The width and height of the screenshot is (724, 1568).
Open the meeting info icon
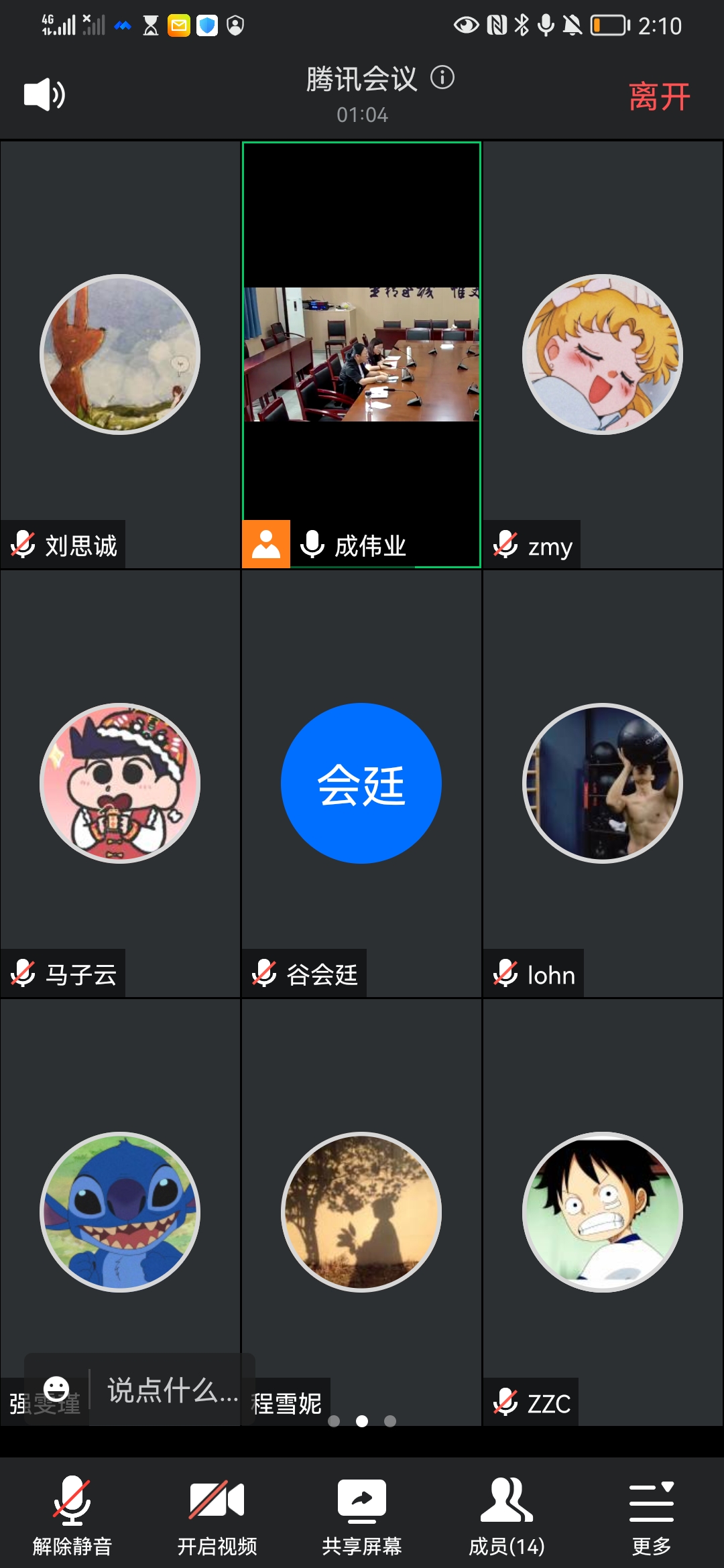[442, 78]
